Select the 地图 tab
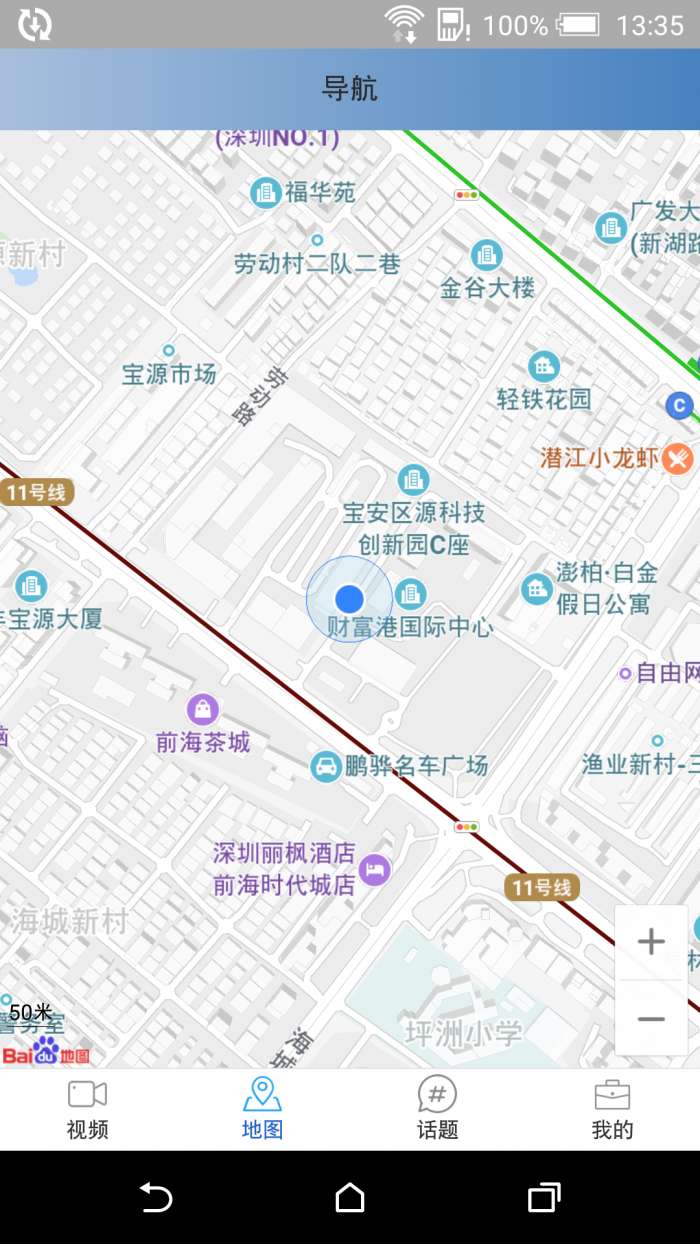 click(x=262, y=1109)
